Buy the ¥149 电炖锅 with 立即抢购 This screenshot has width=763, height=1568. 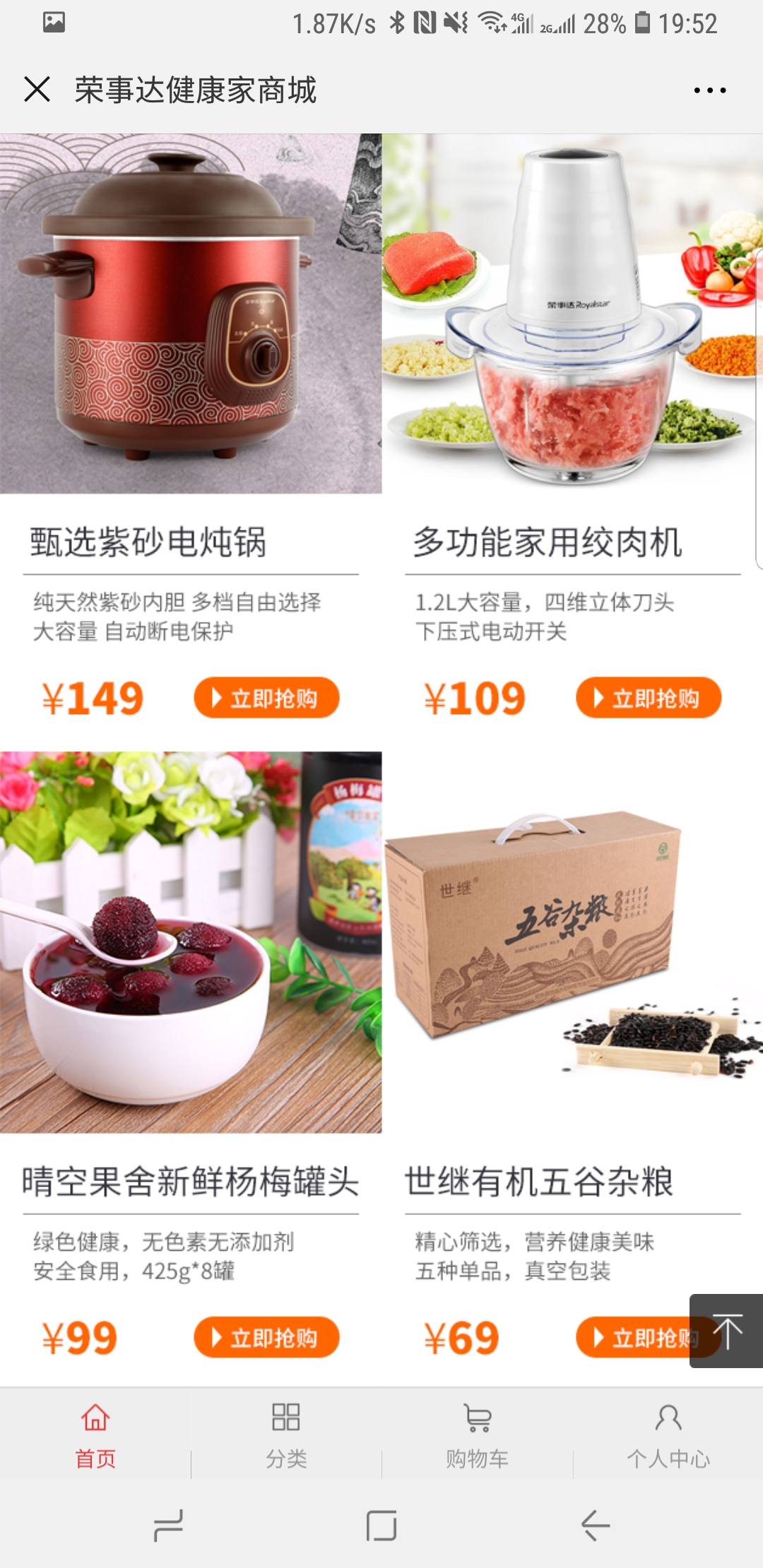tap(266, 698)
